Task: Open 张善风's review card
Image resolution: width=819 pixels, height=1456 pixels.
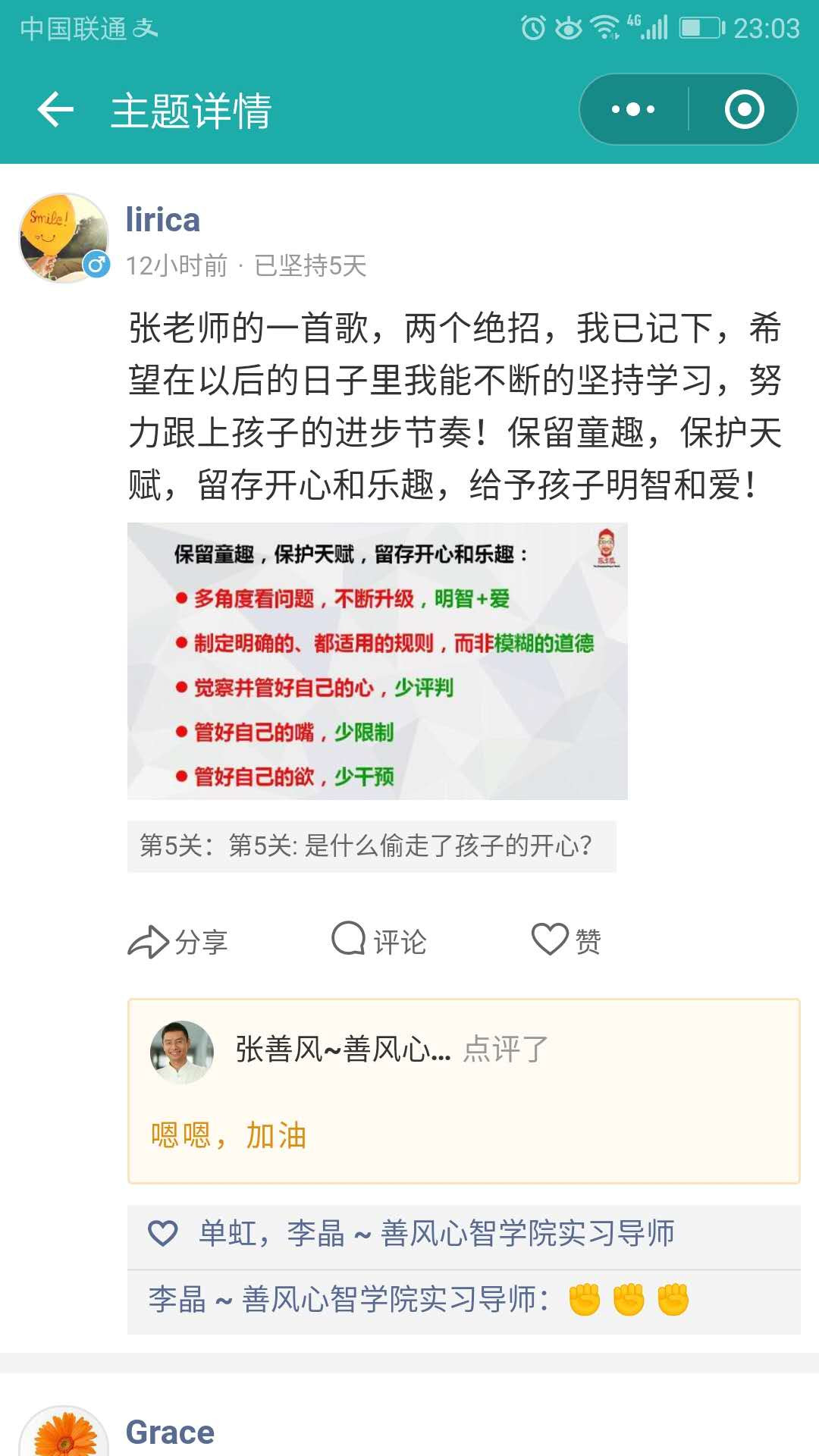Action: (x=463, y=1091)
